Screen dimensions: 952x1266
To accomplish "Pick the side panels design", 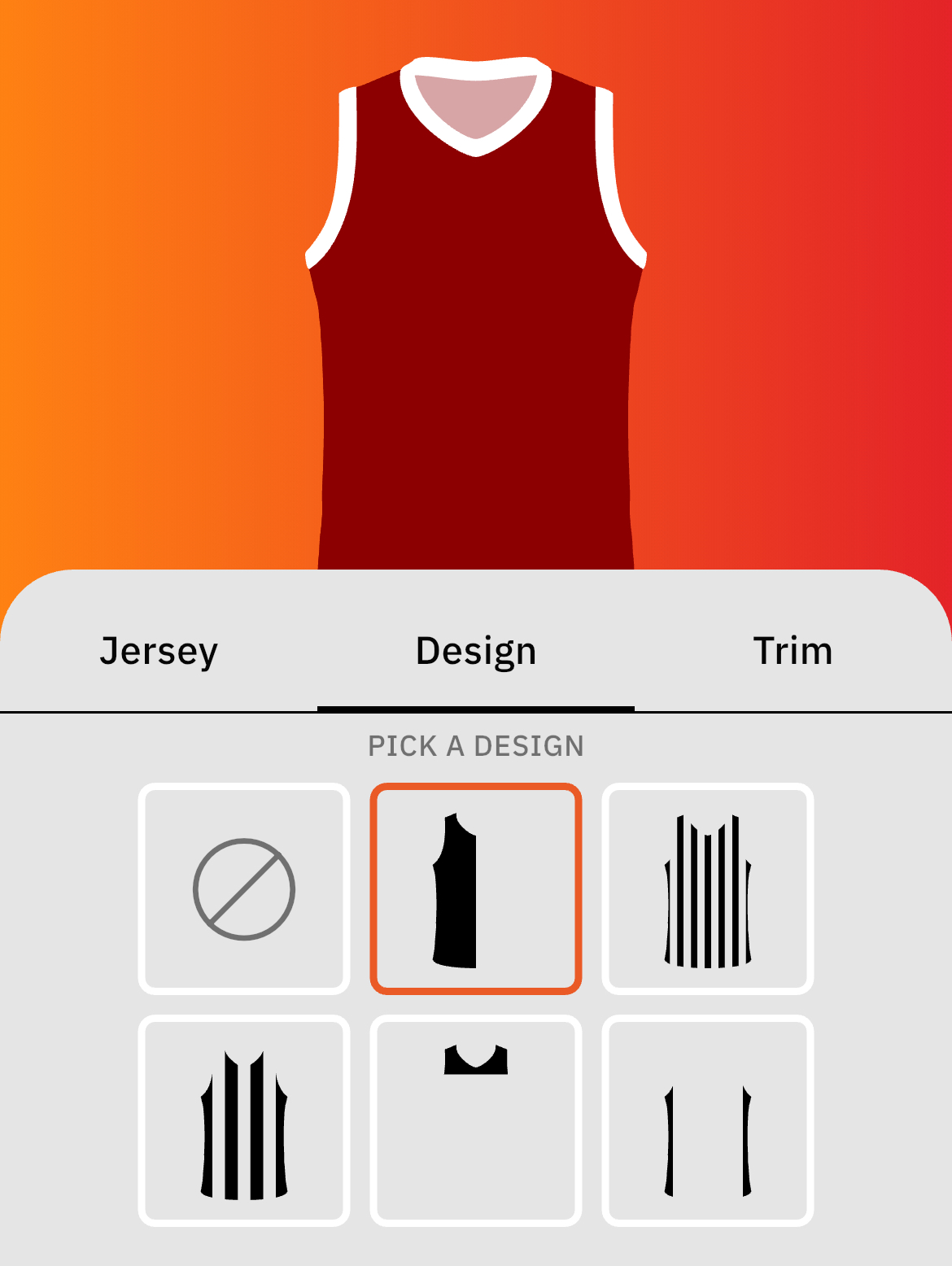I will (708, 1120).
